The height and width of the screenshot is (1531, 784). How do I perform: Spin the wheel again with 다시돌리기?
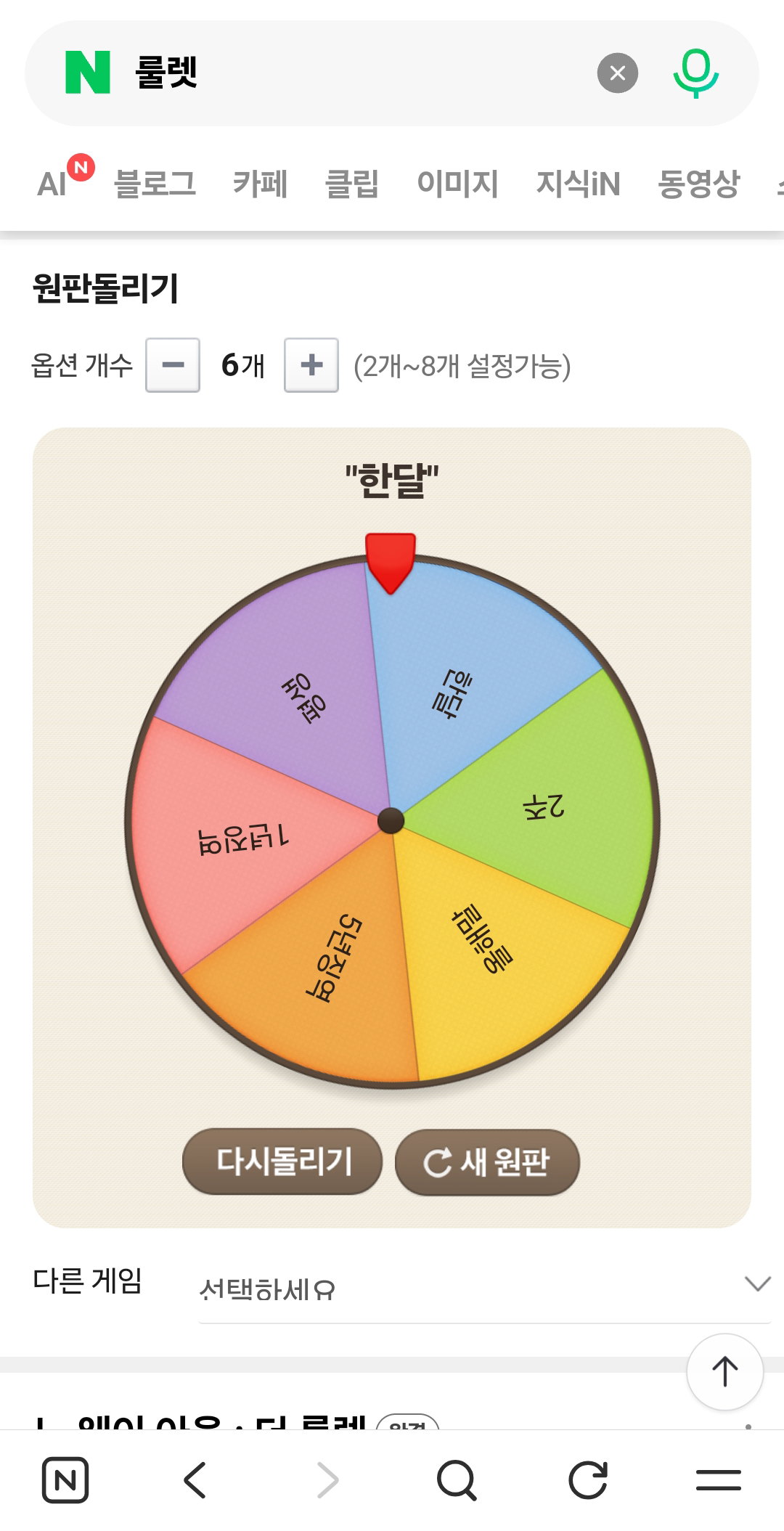(282, 1161)
